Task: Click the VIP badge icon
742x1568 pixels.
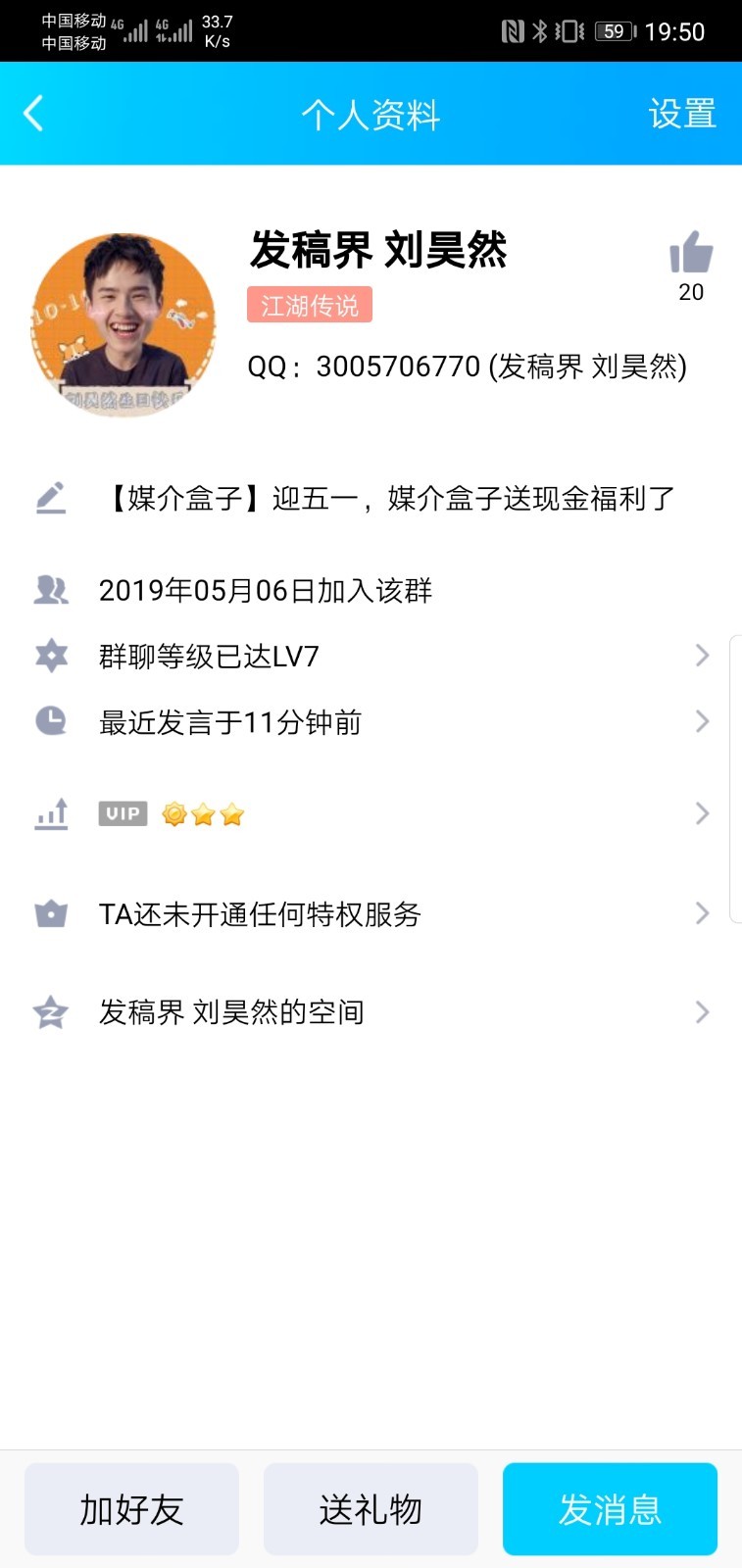Action: (x=122, y=813)
